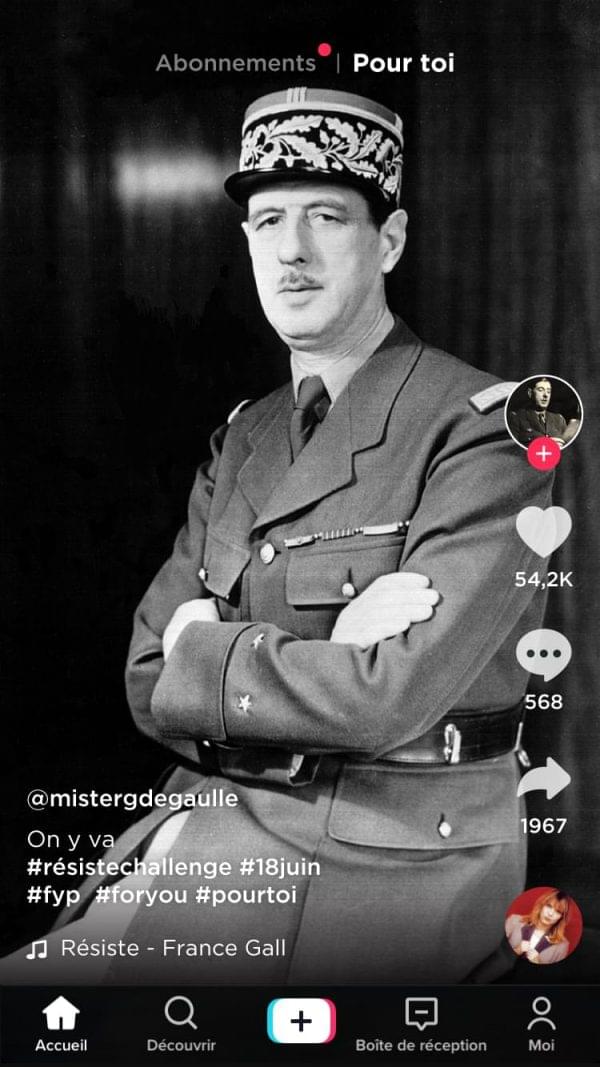The height and width of the screenshot is (1067, 600).
Task: Open the spinning sound disc
Action: click(x=543, y=924)
